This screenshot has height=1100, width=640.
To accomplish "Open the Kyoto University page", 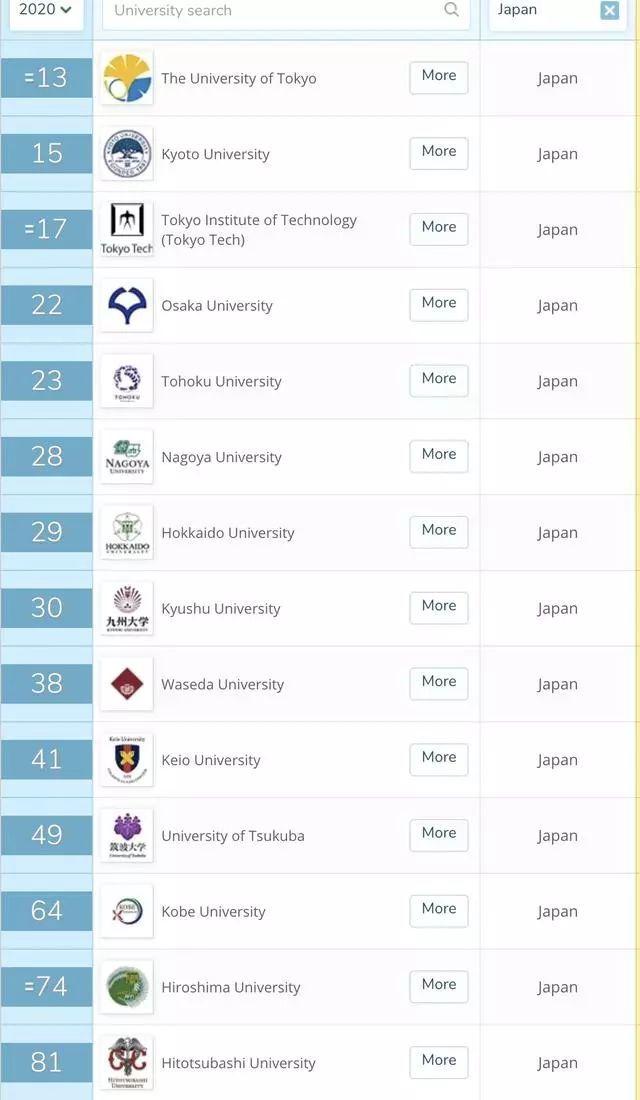I will point(215,154).
